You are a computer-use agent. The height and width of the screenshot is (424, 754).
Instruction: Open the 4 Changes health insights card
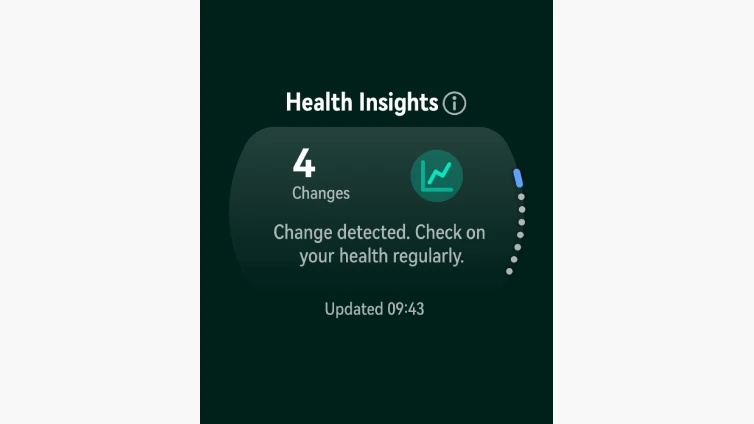coord(375,210)
